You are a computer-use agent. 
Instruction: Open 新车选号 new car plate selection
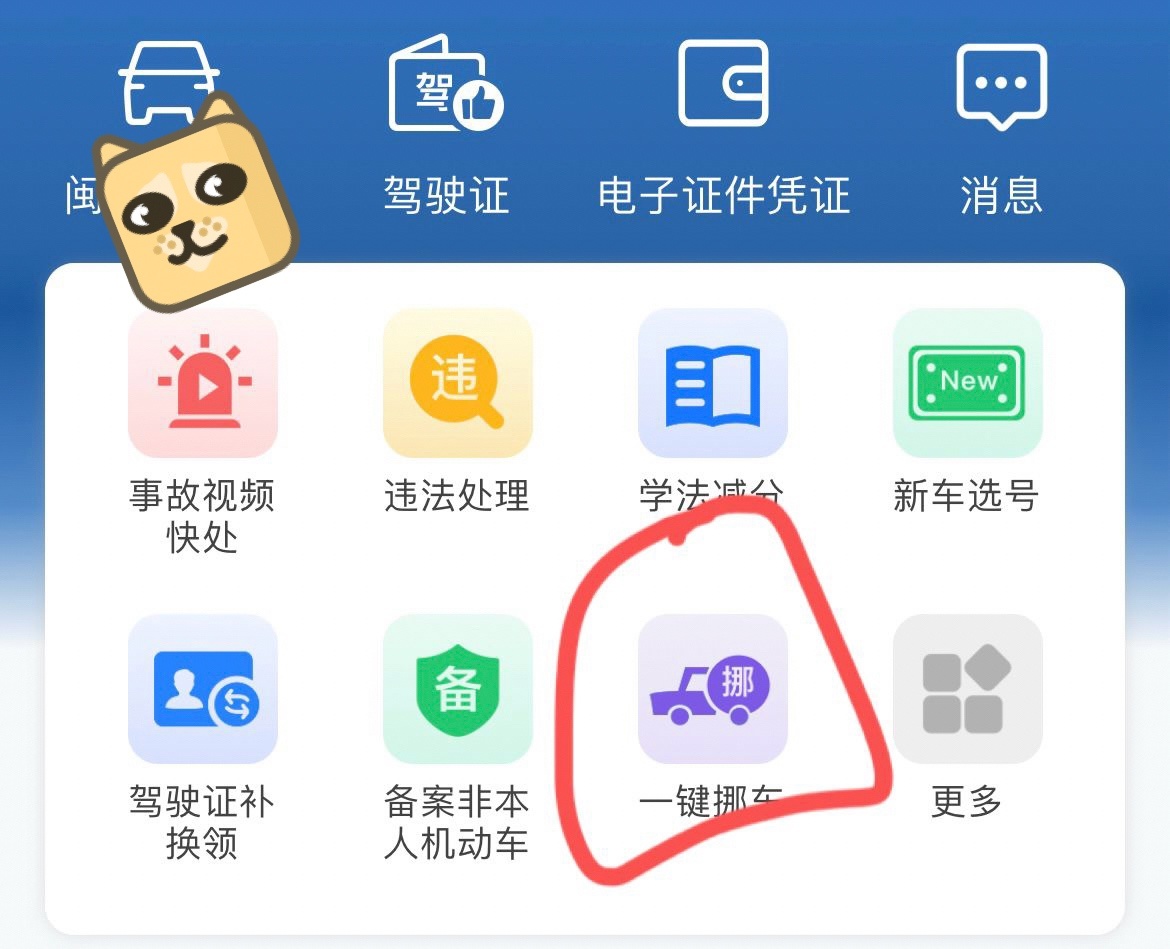[967, 383]
